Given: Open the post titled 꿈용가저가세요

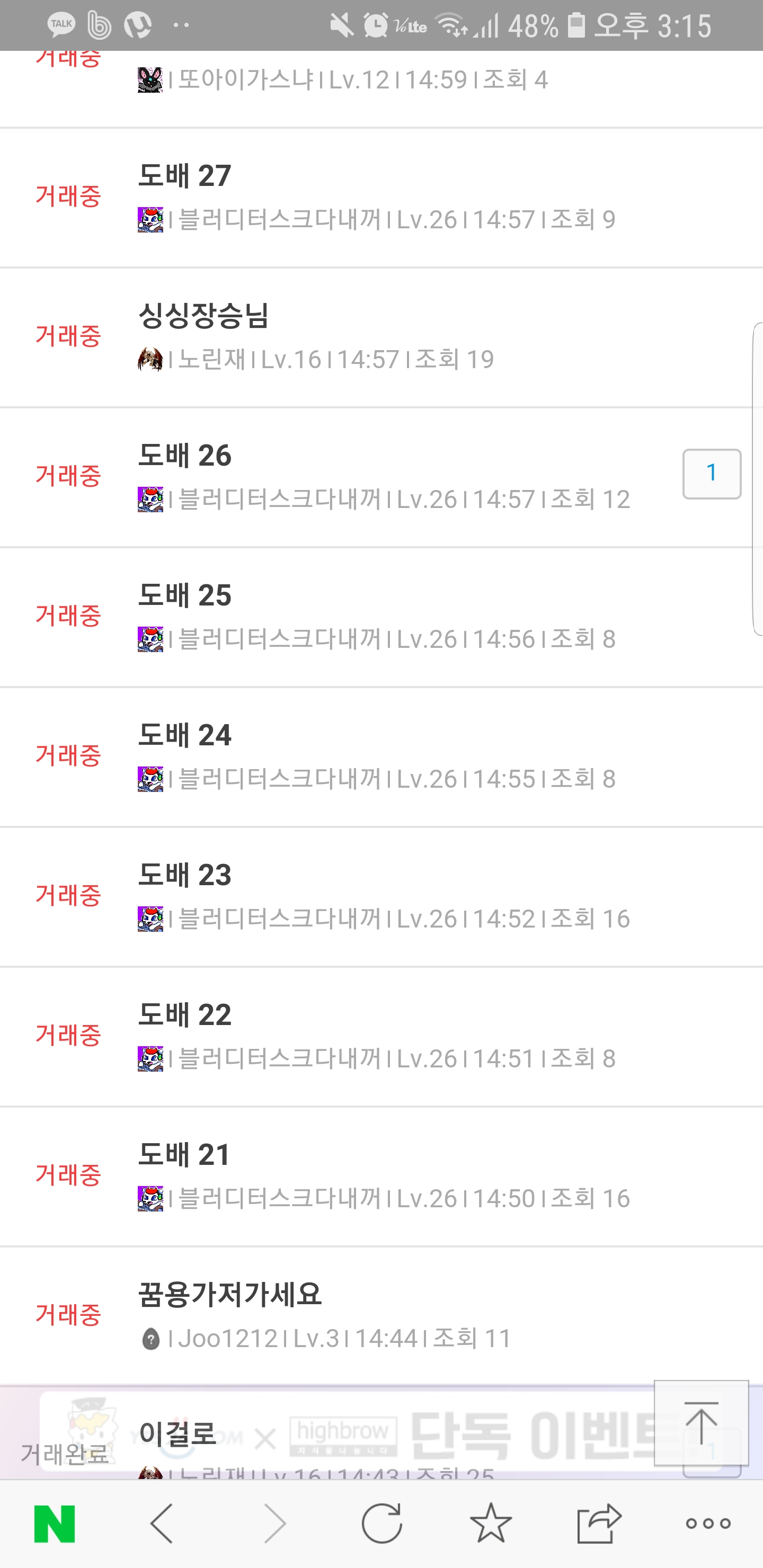Looking at the screenshot, I should click(x=230, y=1295).
